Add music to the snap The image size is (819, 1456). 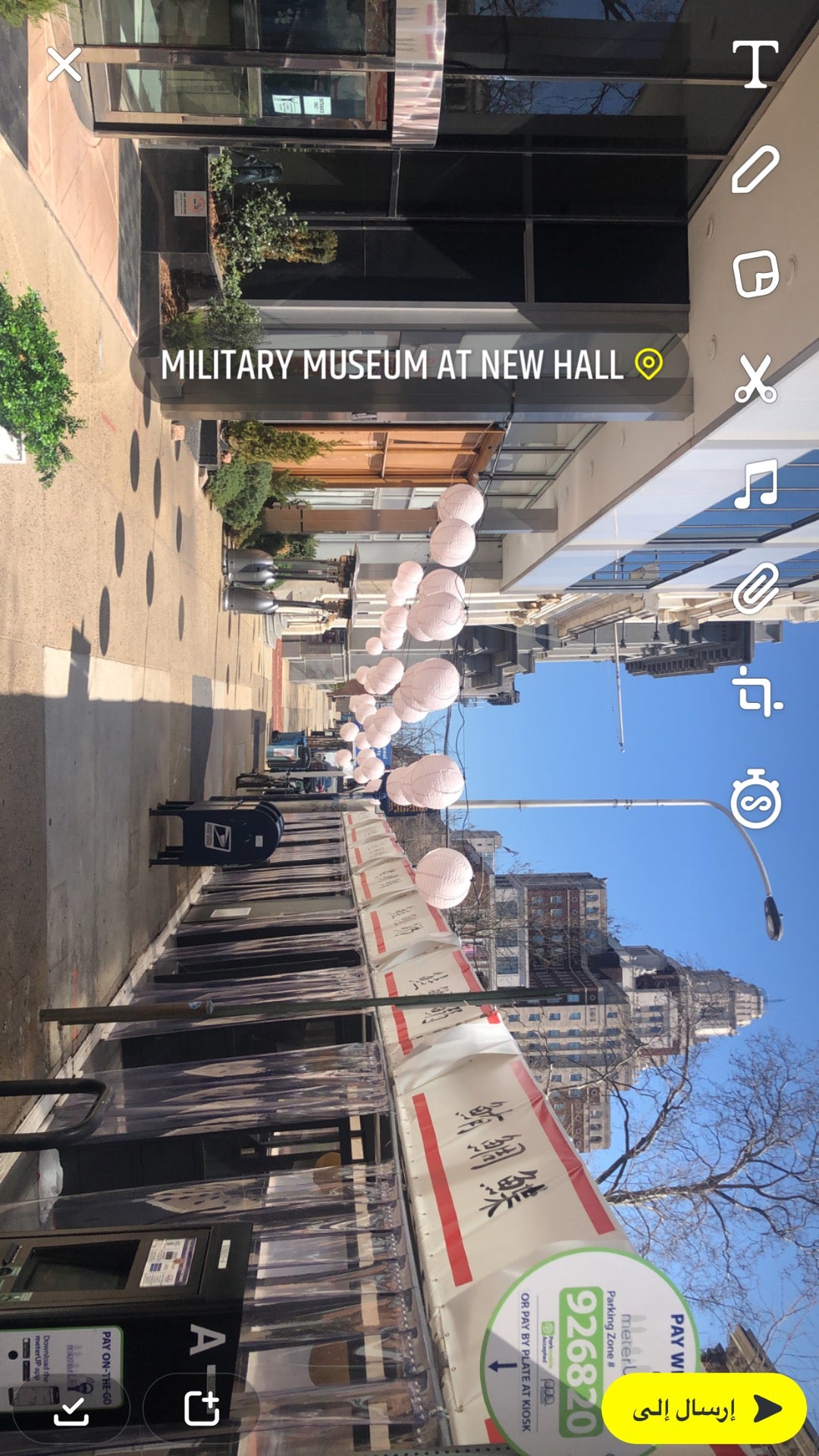756,484
